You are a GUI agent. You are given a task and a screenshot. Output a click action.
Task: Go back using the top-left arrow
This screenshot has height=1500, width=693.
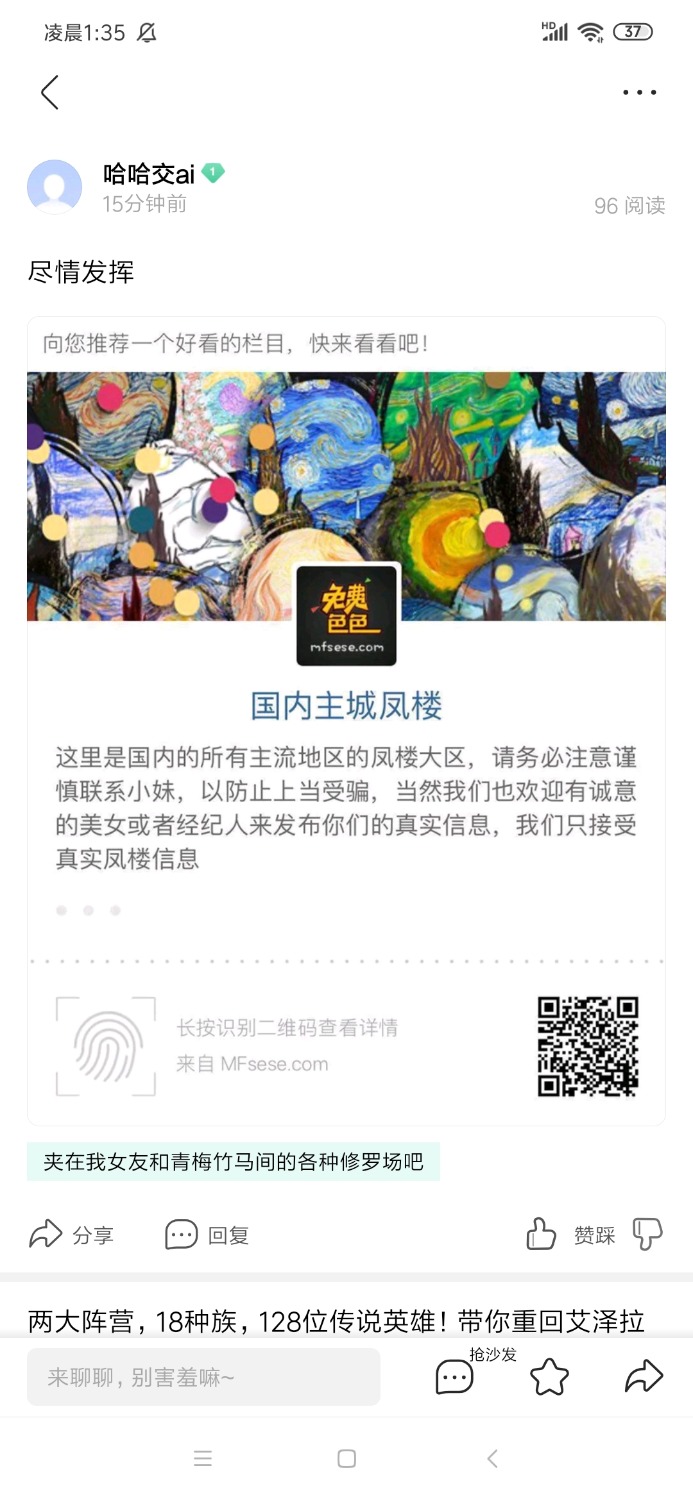click(x=49, y=92)
